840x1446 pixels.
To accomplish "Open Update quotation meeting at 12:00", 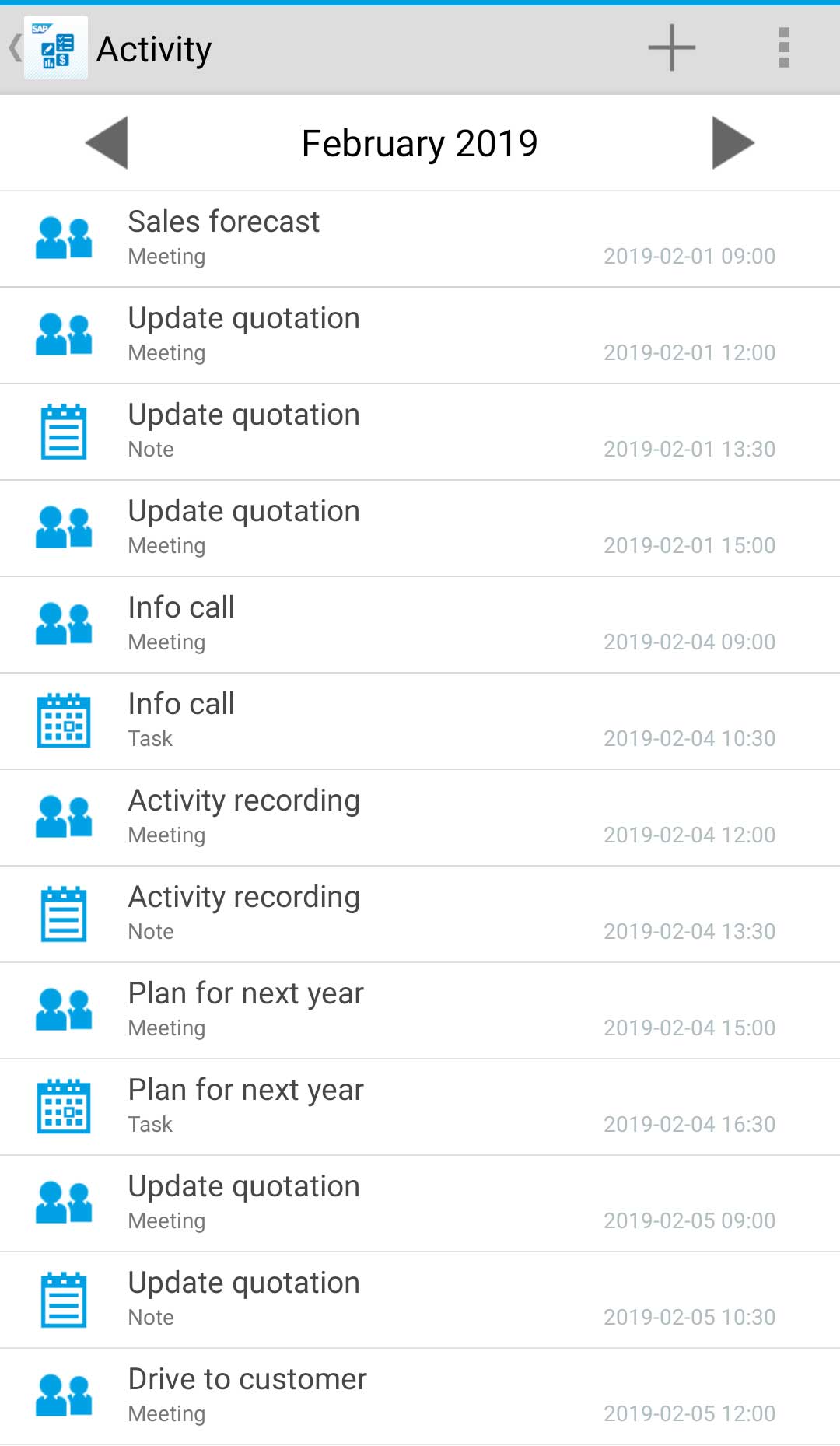I will 420,336.
